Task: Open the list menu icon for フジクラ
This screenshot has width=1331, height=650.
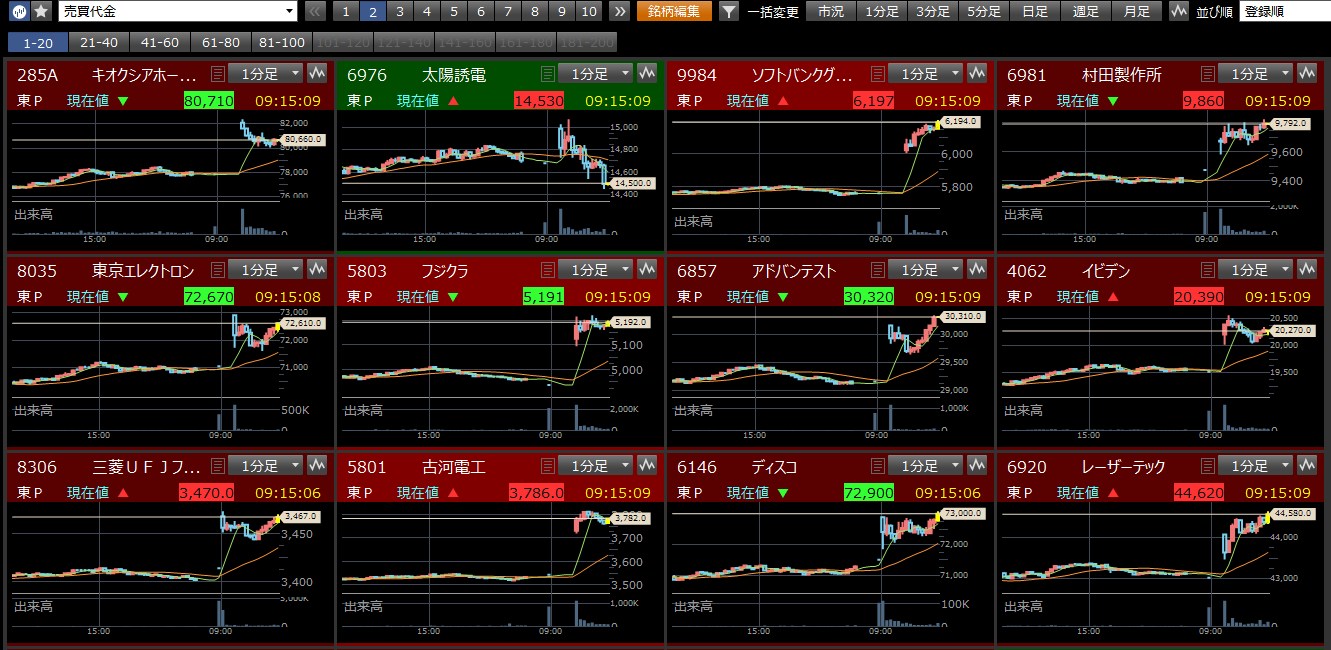Action: pos(548,270)
